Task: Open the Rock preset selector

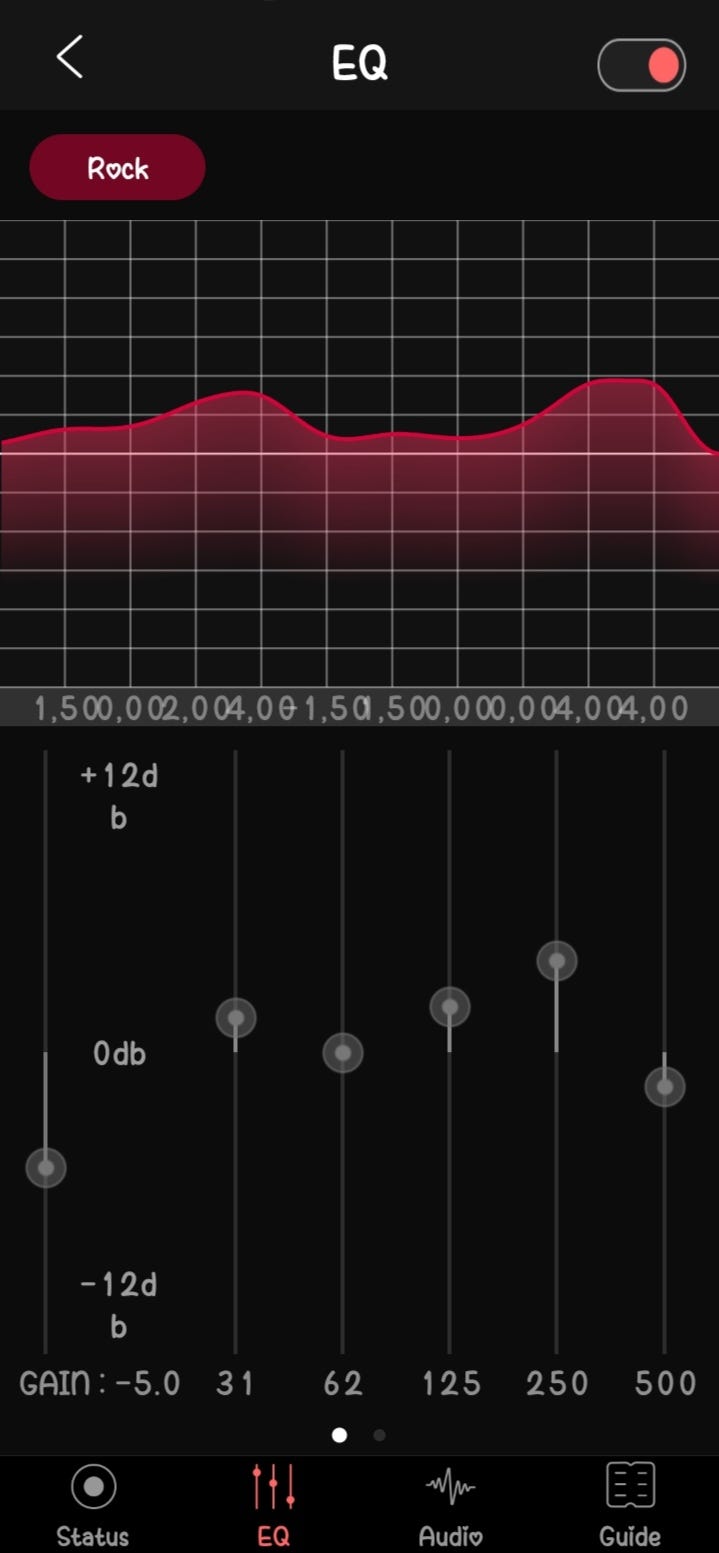Action: 118,168
